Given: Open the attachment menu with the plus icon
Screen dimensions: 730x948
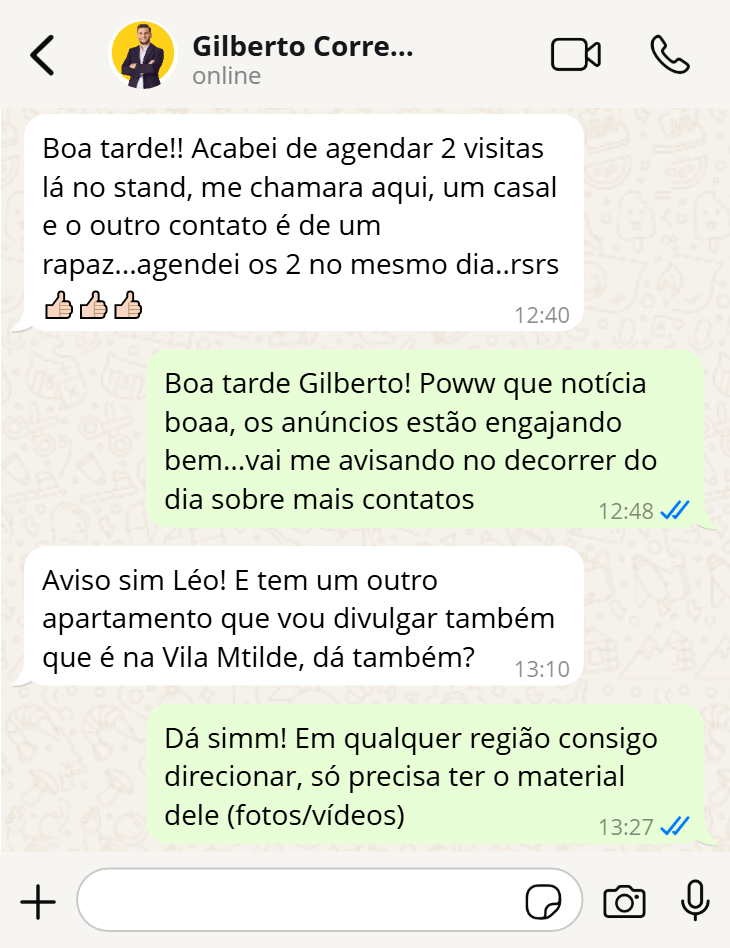Looking at the screenshot, I should (38, 901).
